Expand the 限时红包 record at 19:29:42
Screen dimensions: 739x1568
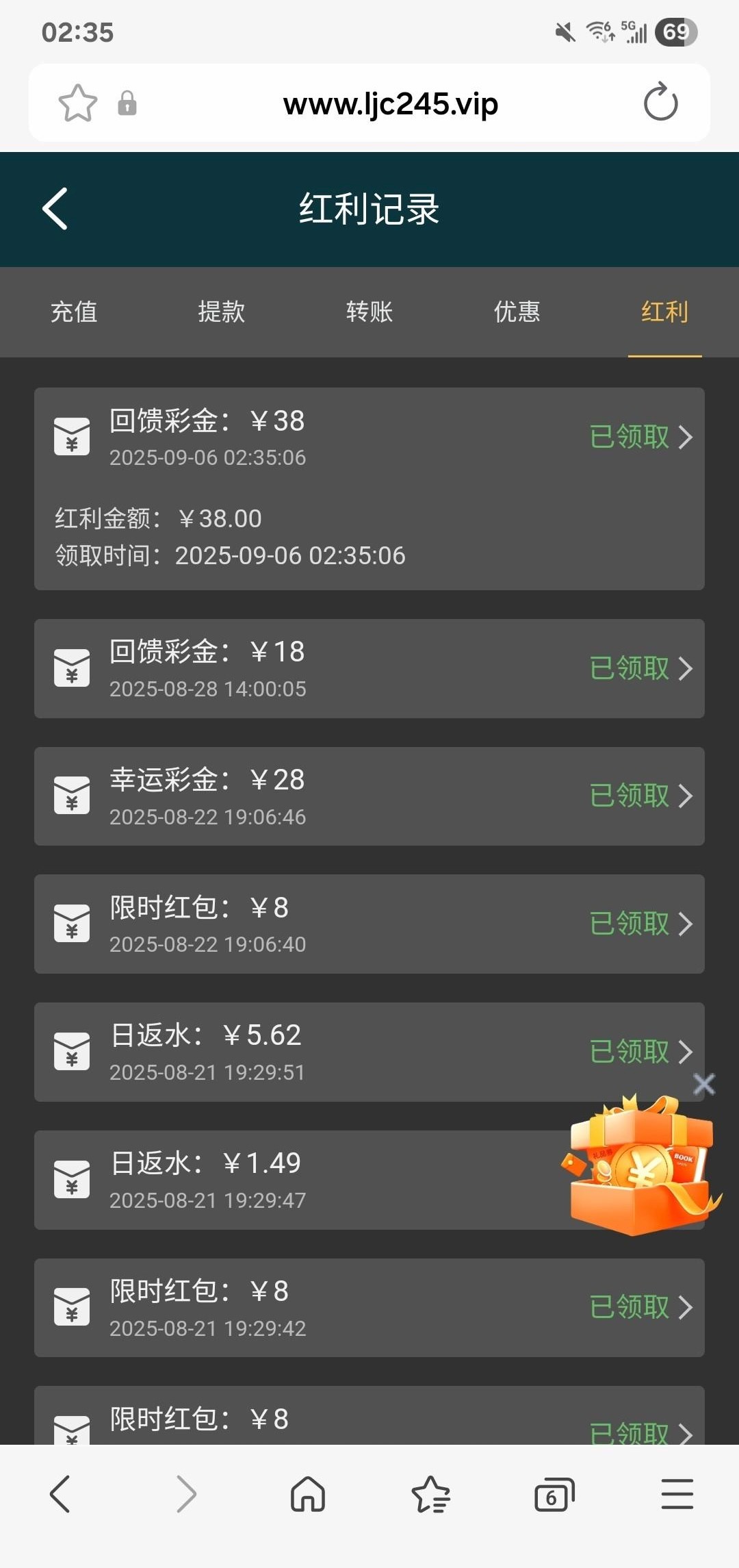642,1307
